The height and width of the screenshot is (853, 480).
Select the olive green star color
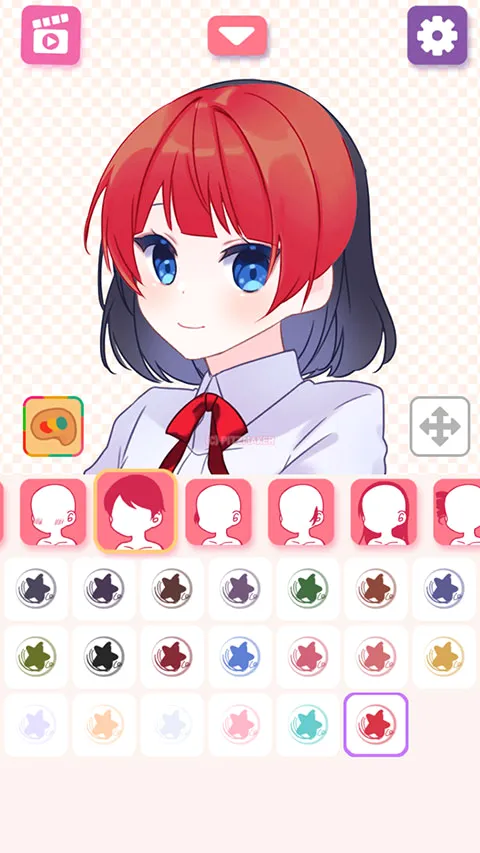pyautogui.click(x=36, y=657)
